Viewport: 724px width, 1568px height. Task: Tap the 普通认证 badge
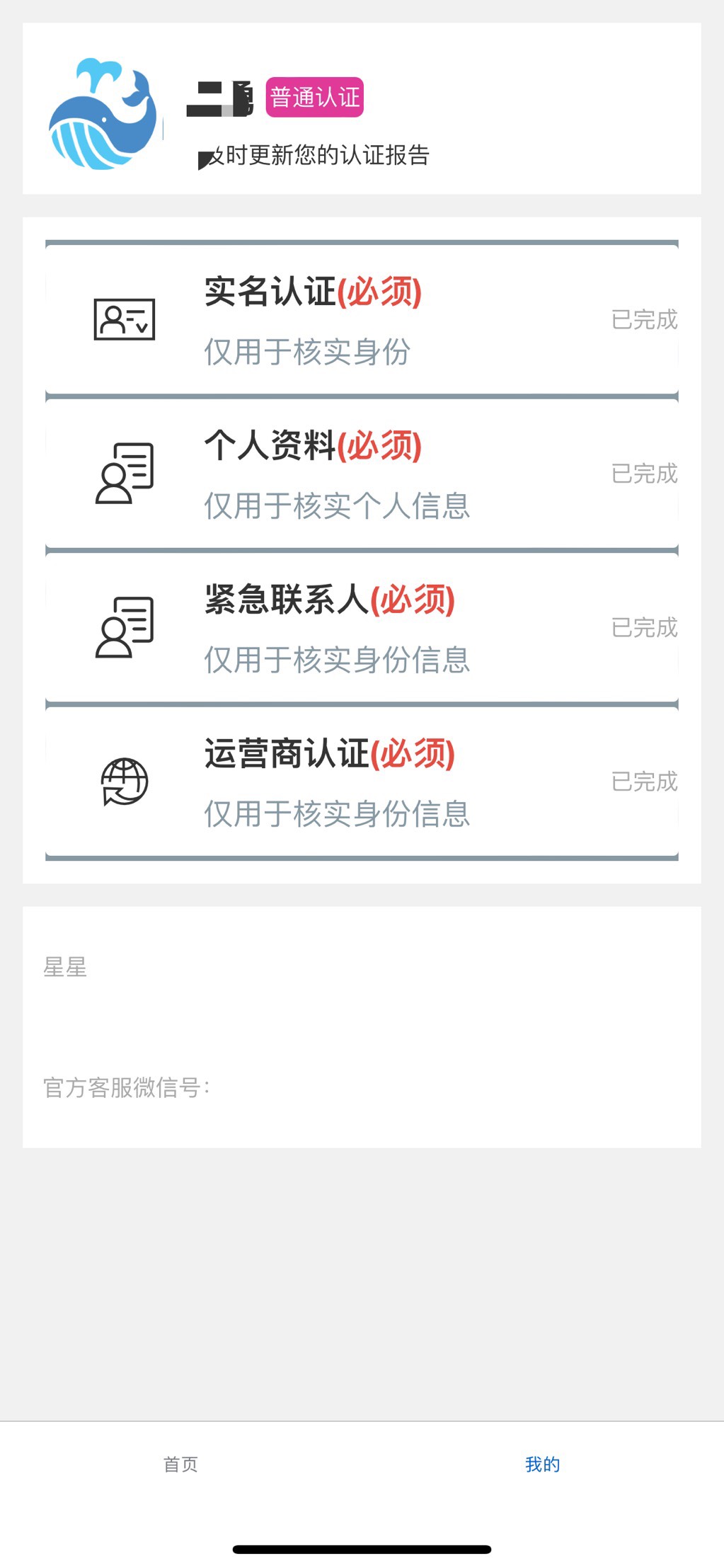tap(315, 97)
